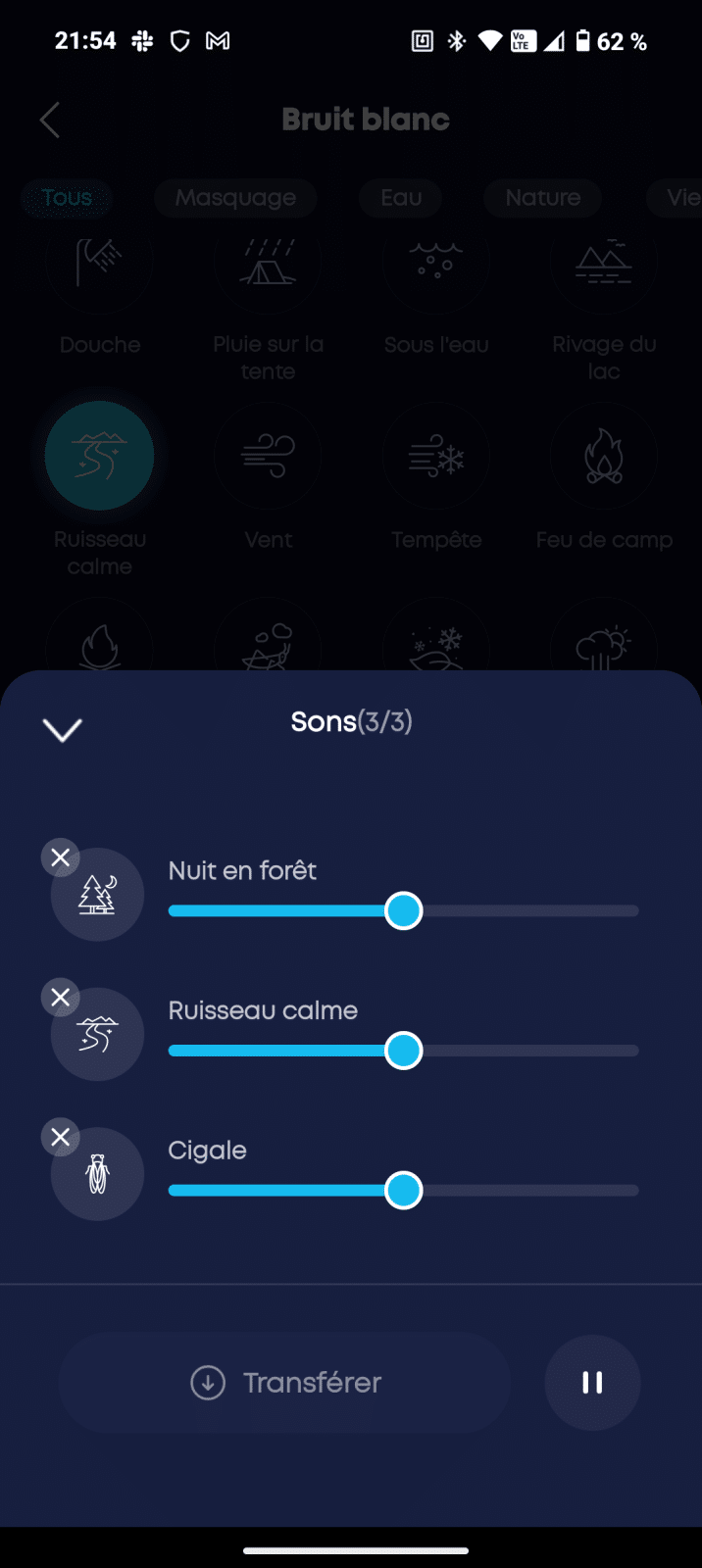Remove Cigale from the mix
This screenshot has height=1568, width=702.
[61, 1137]
